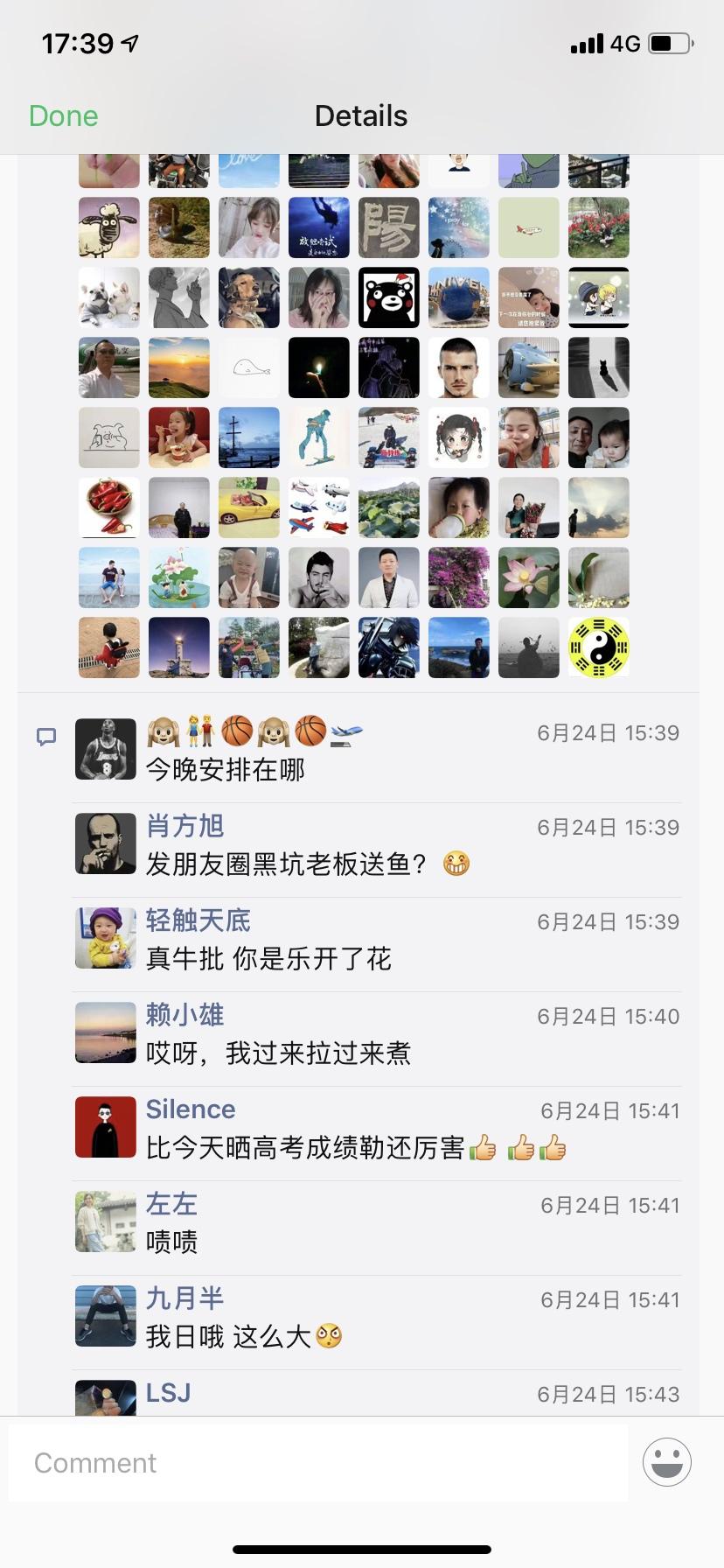
Task: Tap Done to close the details
Action: point(63,115)
